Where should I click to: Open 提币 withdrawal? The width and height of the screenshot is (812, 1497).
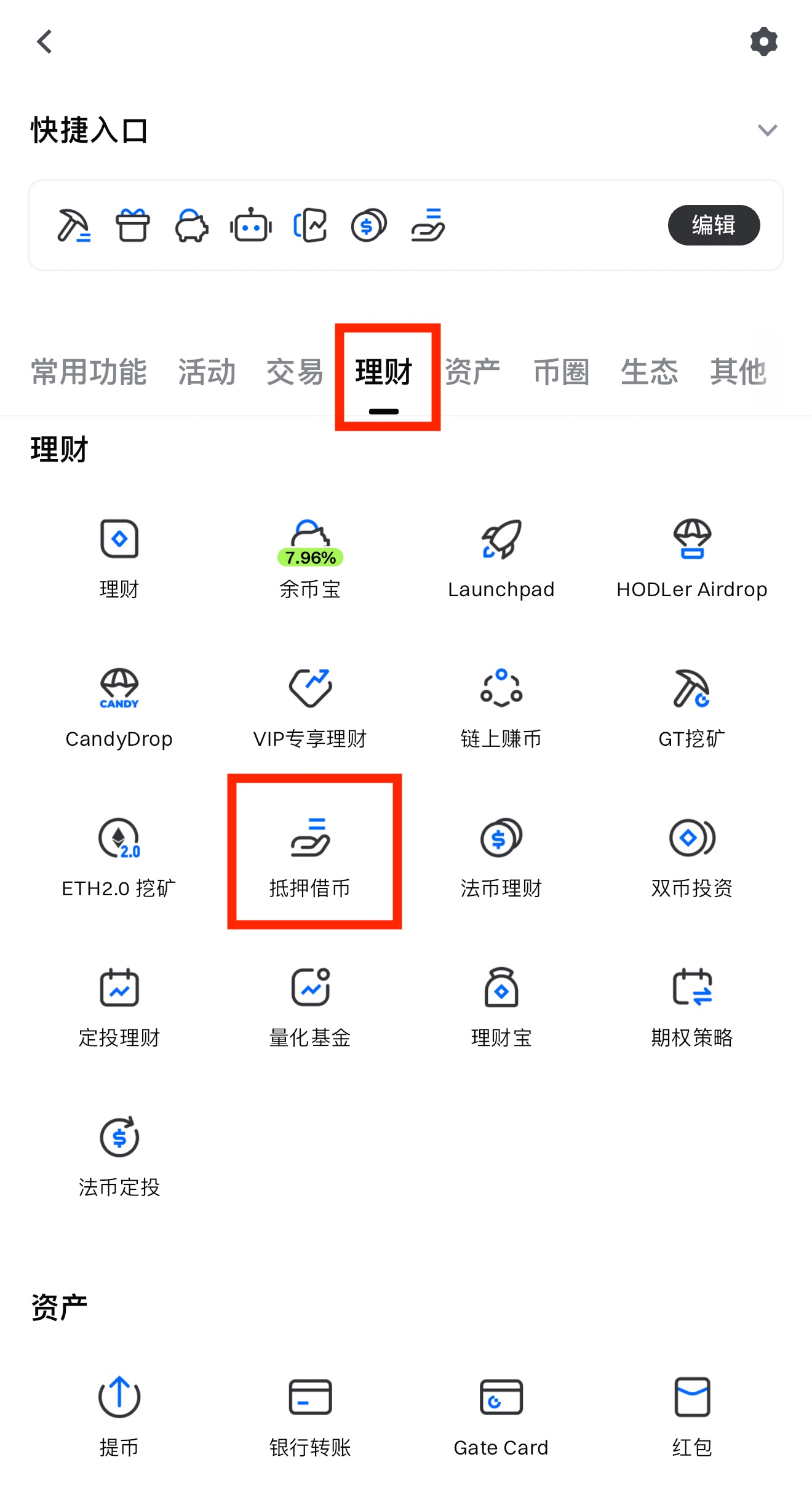coord(119,1415)
